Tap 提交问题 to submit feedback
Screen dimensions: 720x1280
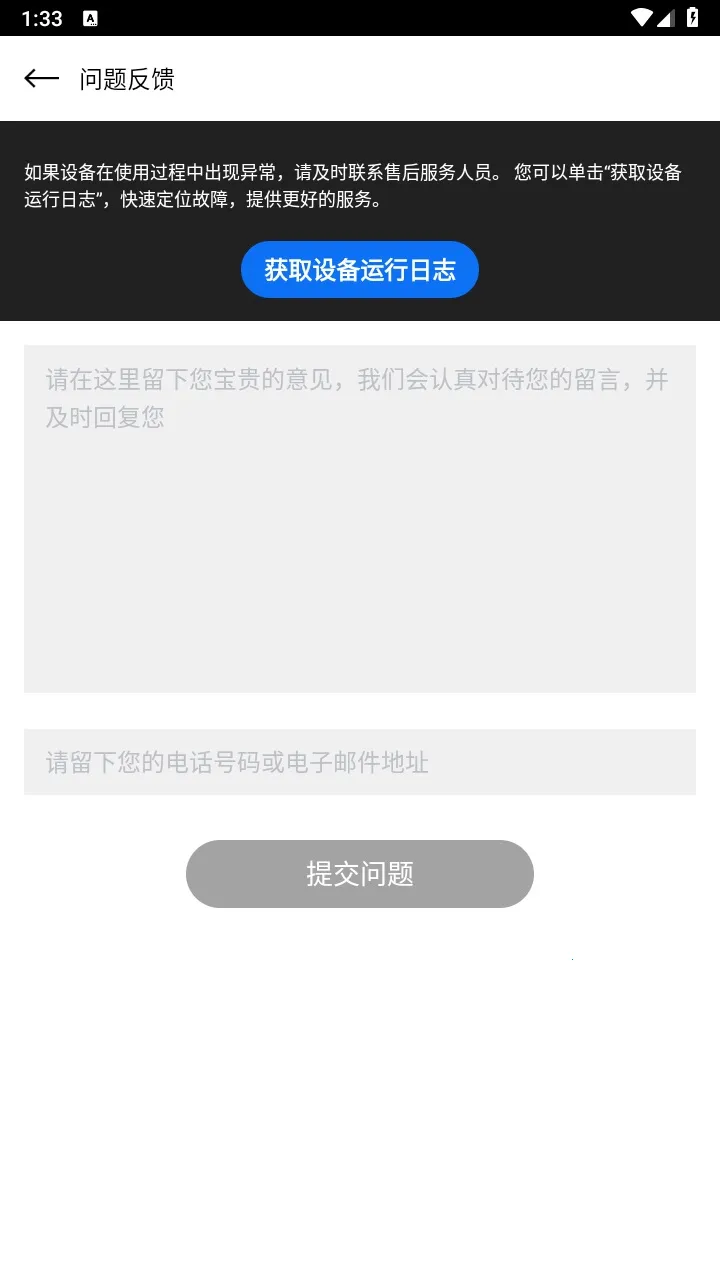360,874
